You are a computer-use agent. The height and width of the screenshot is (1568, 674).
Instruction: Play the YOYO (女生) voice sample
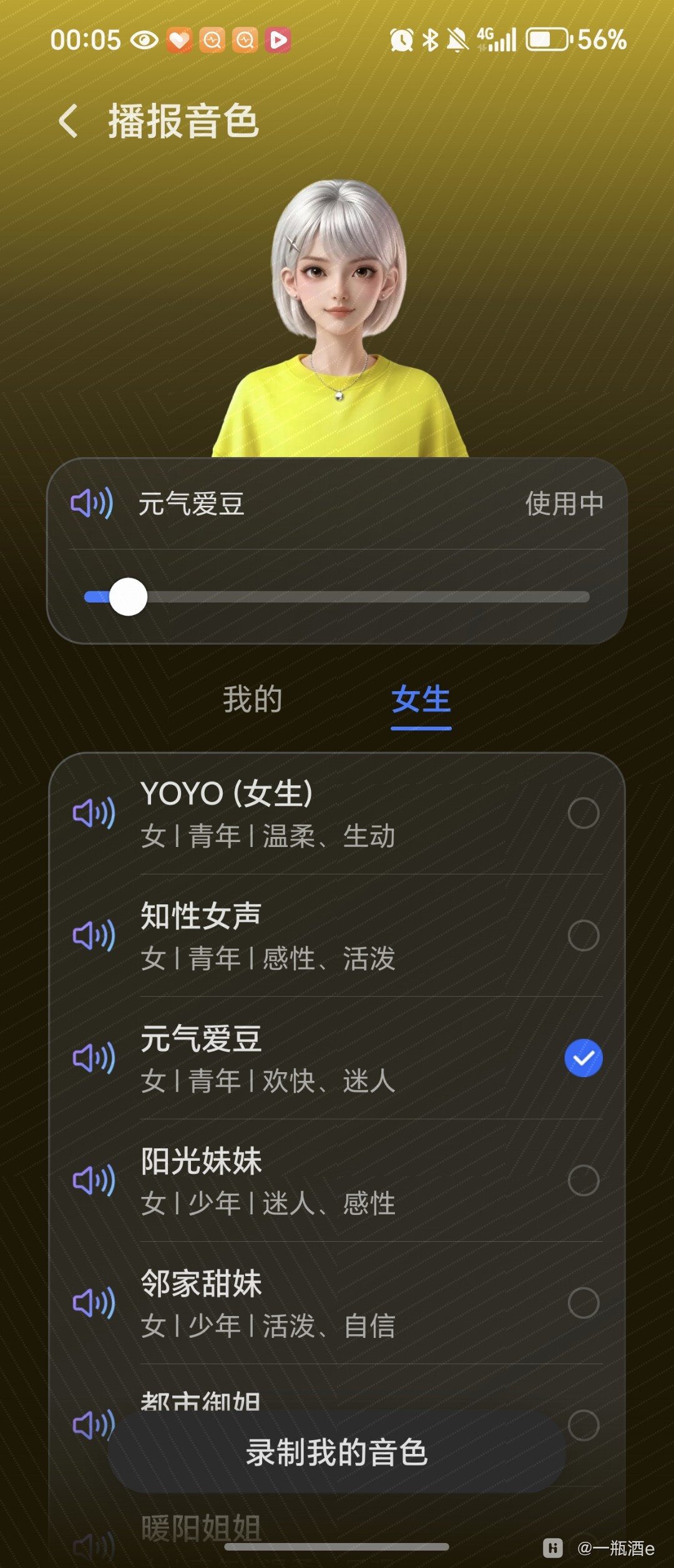tap(95, 813)
